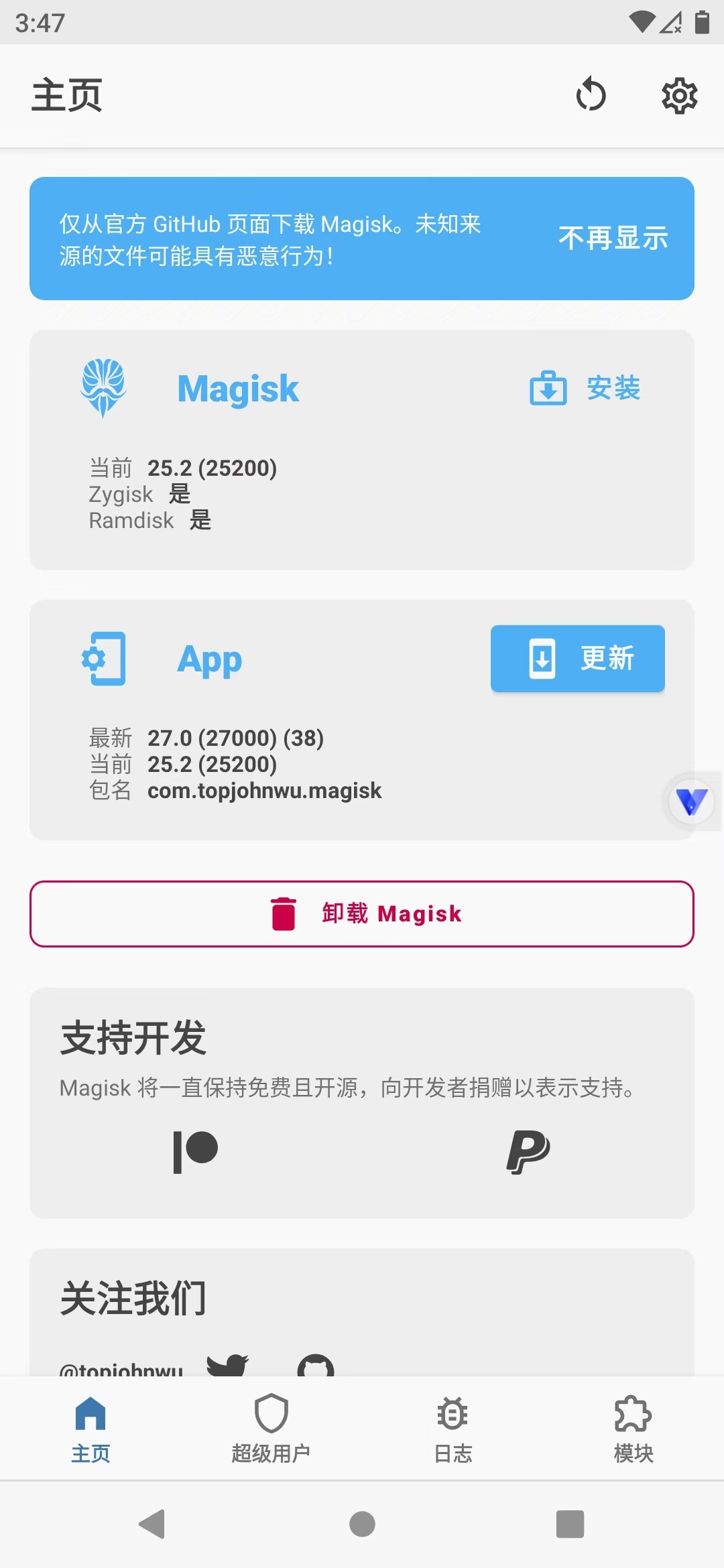Open the settings gear
This screenshot has height=1568, width=724.
click(x=679, y=96)
